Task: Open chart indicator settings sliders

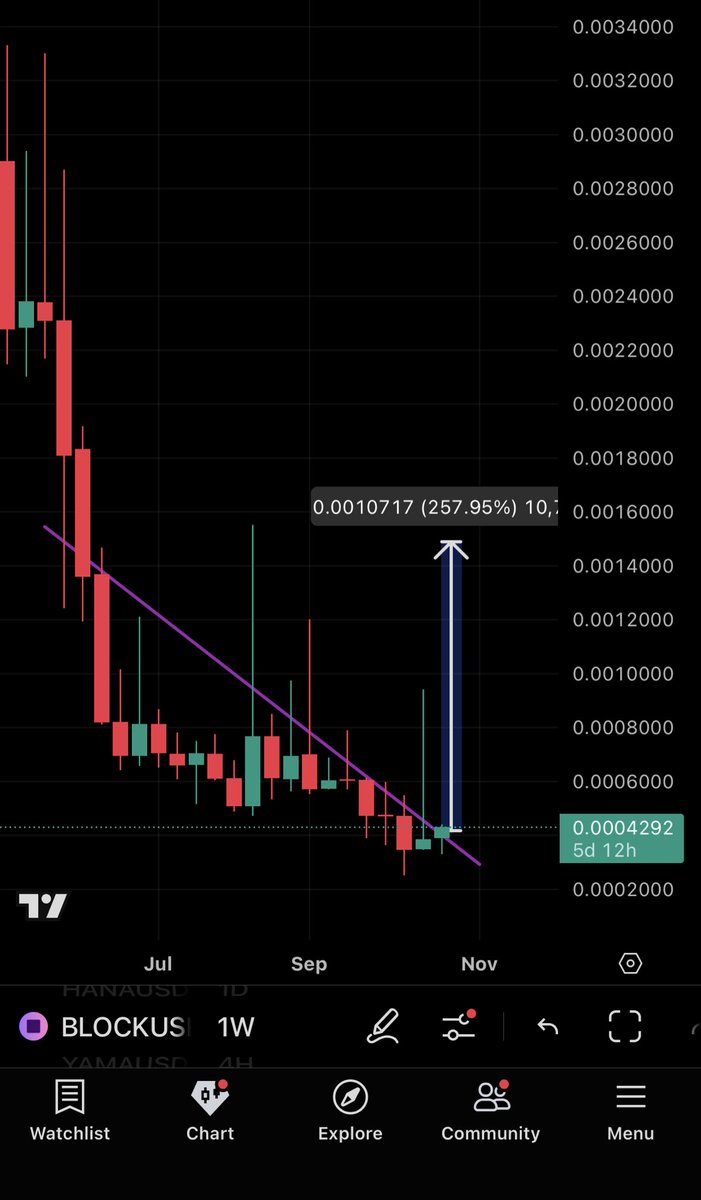Action: [458, 1026]
